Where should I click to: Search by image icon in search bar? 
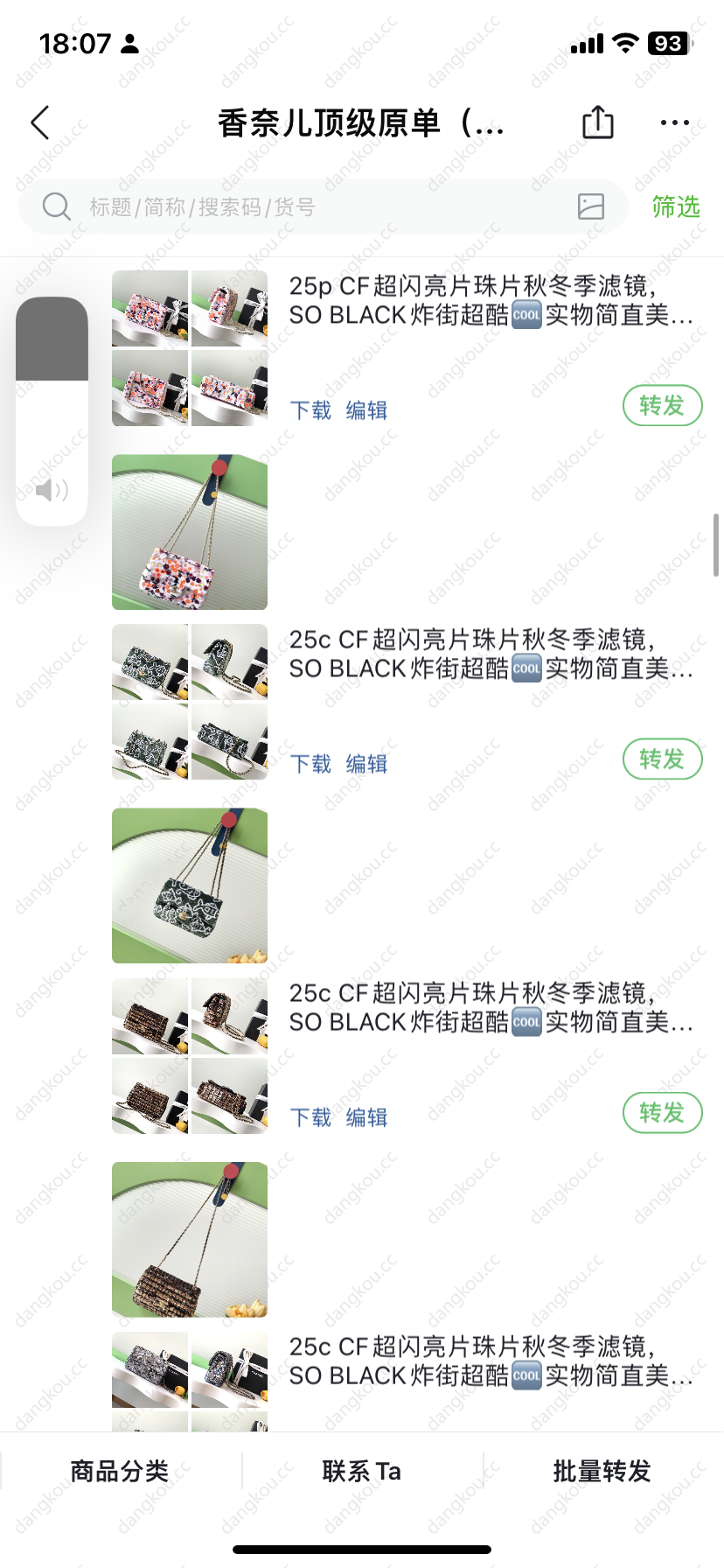(x=591, y=206)
